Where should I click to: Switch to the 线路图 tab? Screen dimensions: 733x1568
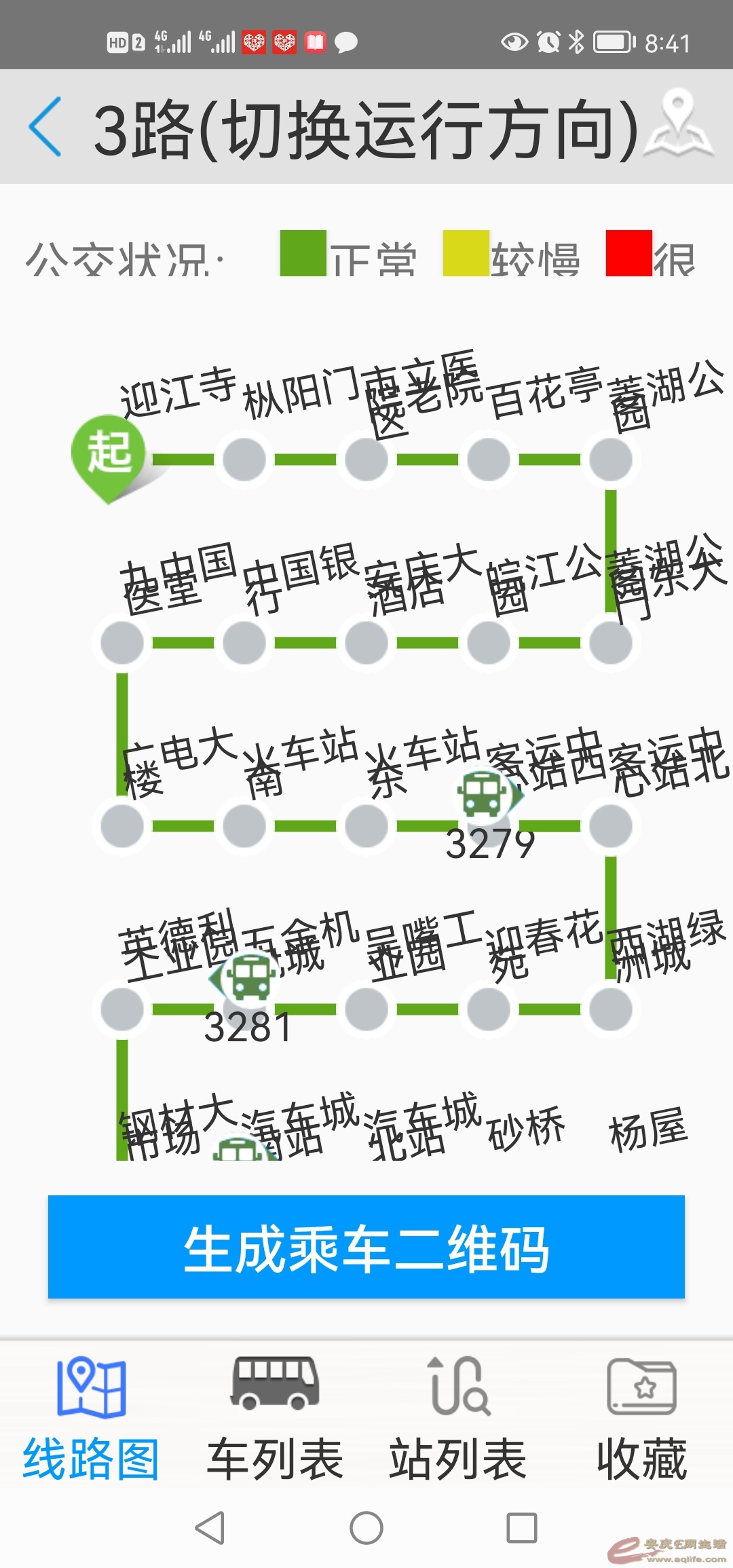pyautogui.click(x=91, y=1419)
